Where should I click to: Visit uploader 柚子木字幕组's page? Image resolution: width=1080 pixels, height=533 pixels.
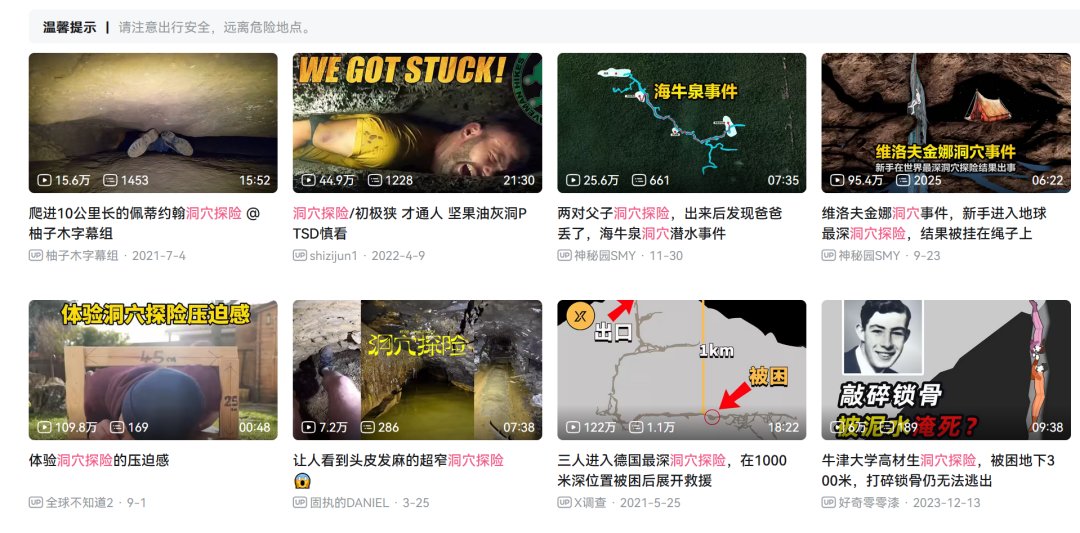coord(81,255)
